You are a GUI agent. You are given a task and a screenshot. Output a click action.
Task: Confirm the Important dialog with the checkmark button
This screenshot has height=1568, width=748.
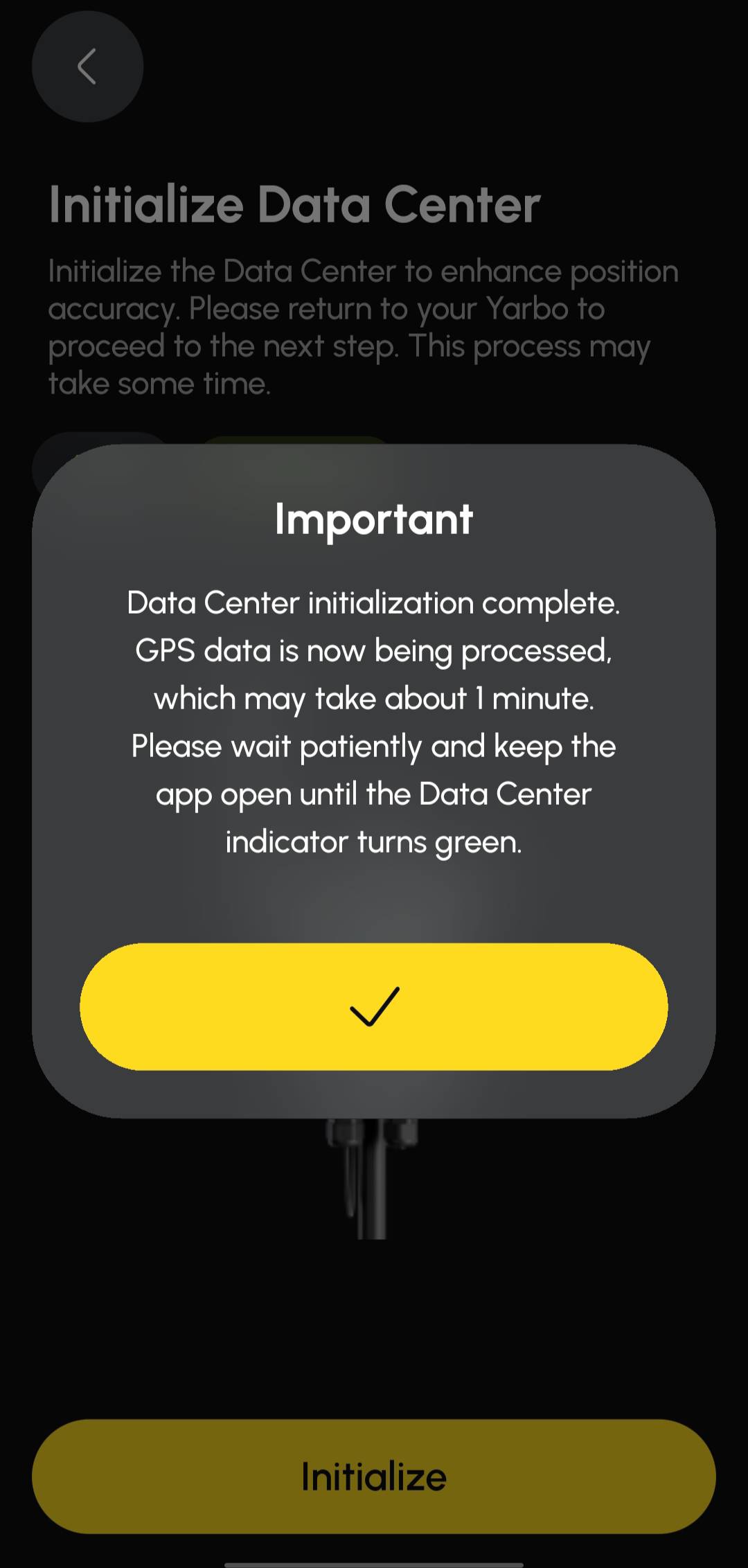[374, 1006]
